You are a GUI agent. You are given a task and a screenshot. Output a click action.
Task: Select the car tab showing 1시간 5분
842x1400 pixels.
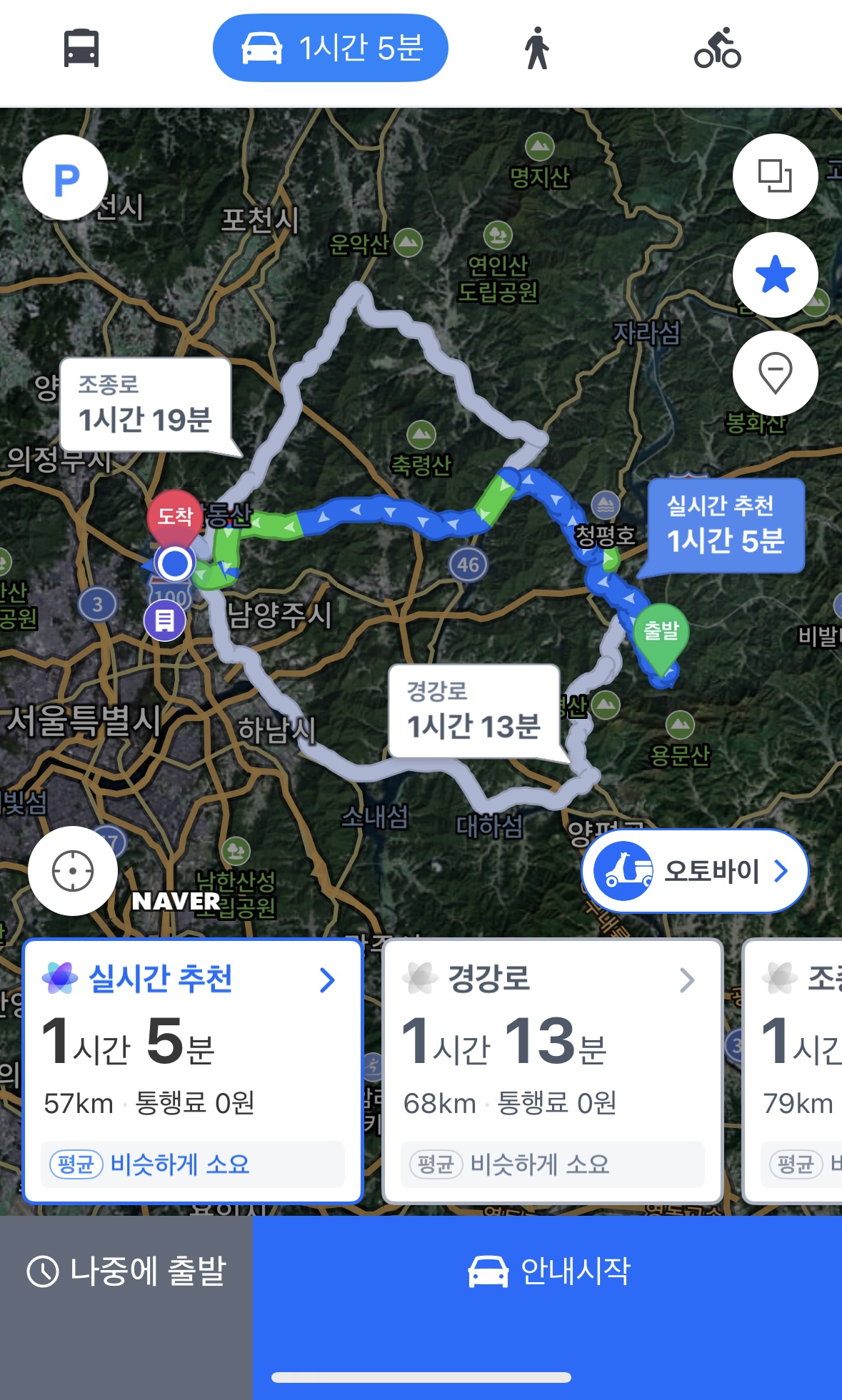click(x=330, y=49)
